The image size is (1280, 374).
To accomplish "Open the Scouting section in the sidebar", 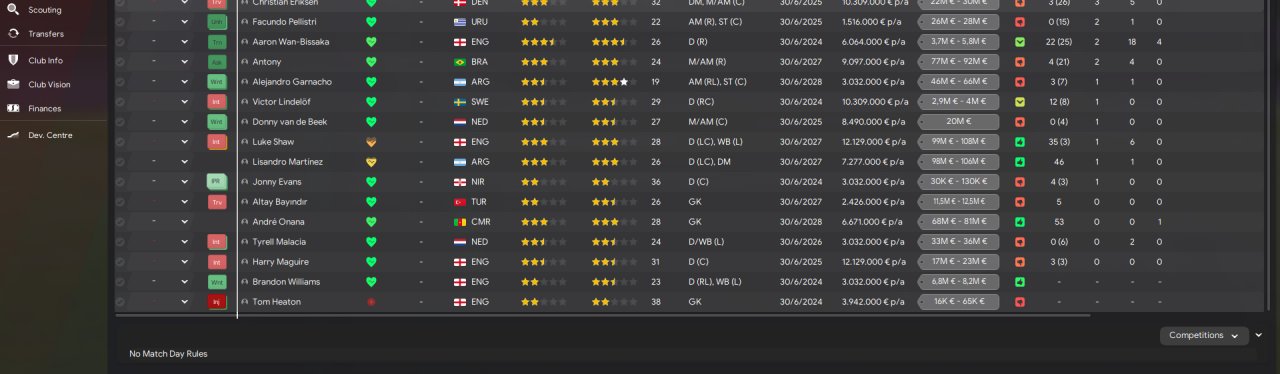I will 45,10.
